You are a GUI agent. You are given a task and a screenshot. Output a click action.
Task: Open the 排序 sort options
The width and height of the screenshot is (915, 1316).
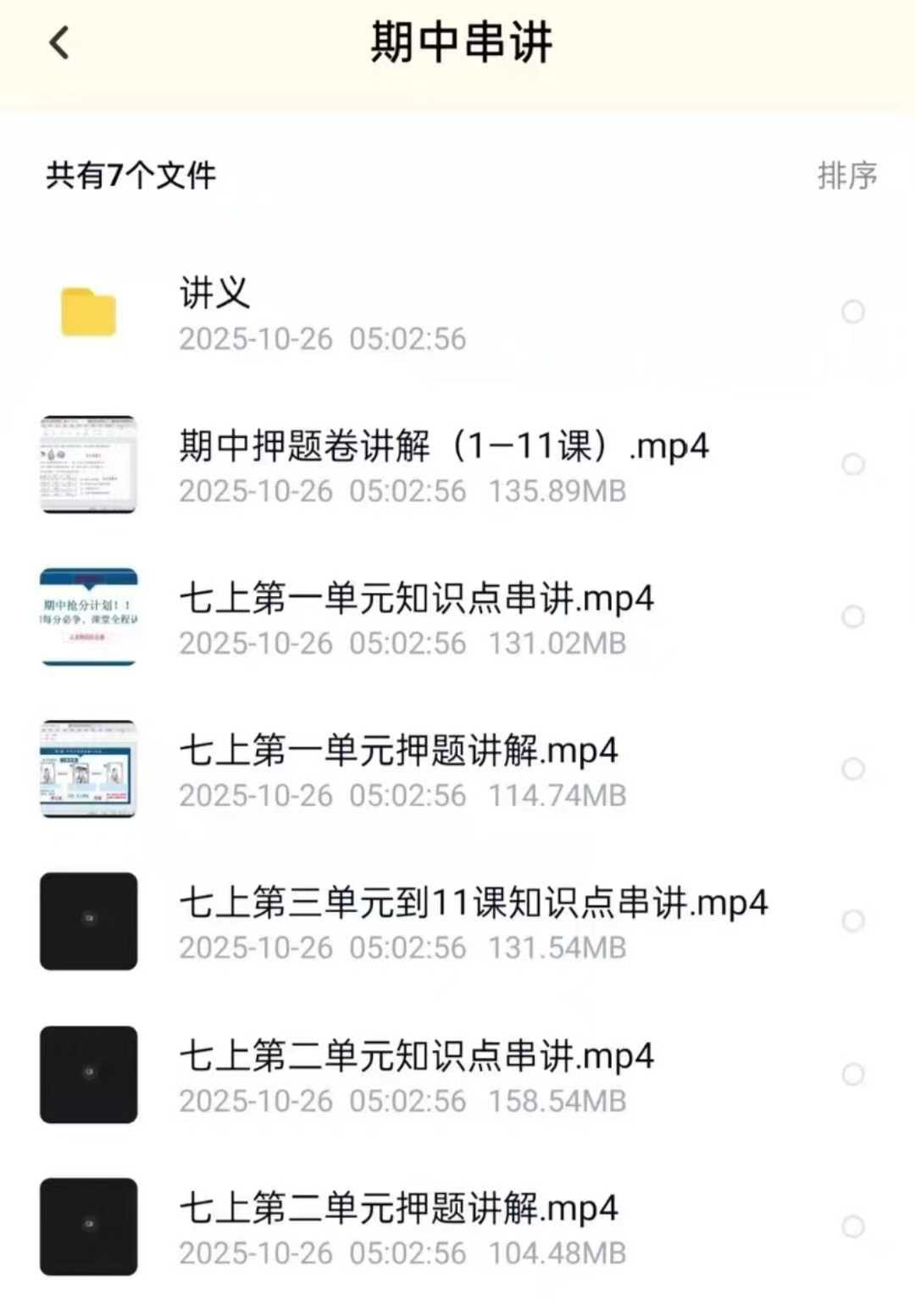846,174
